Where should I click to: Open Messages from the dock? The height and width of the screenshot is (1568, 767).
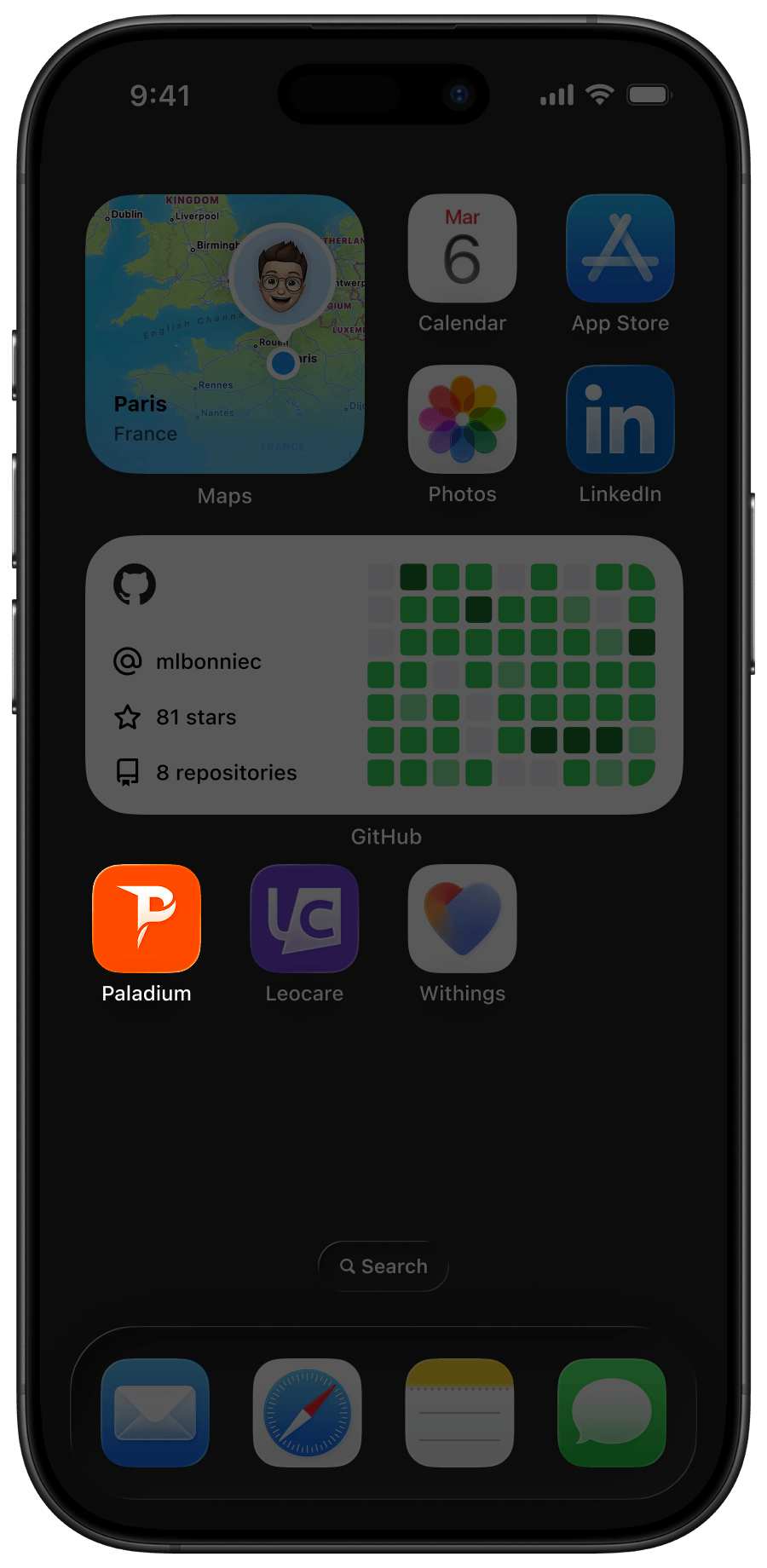point(613,1412)
